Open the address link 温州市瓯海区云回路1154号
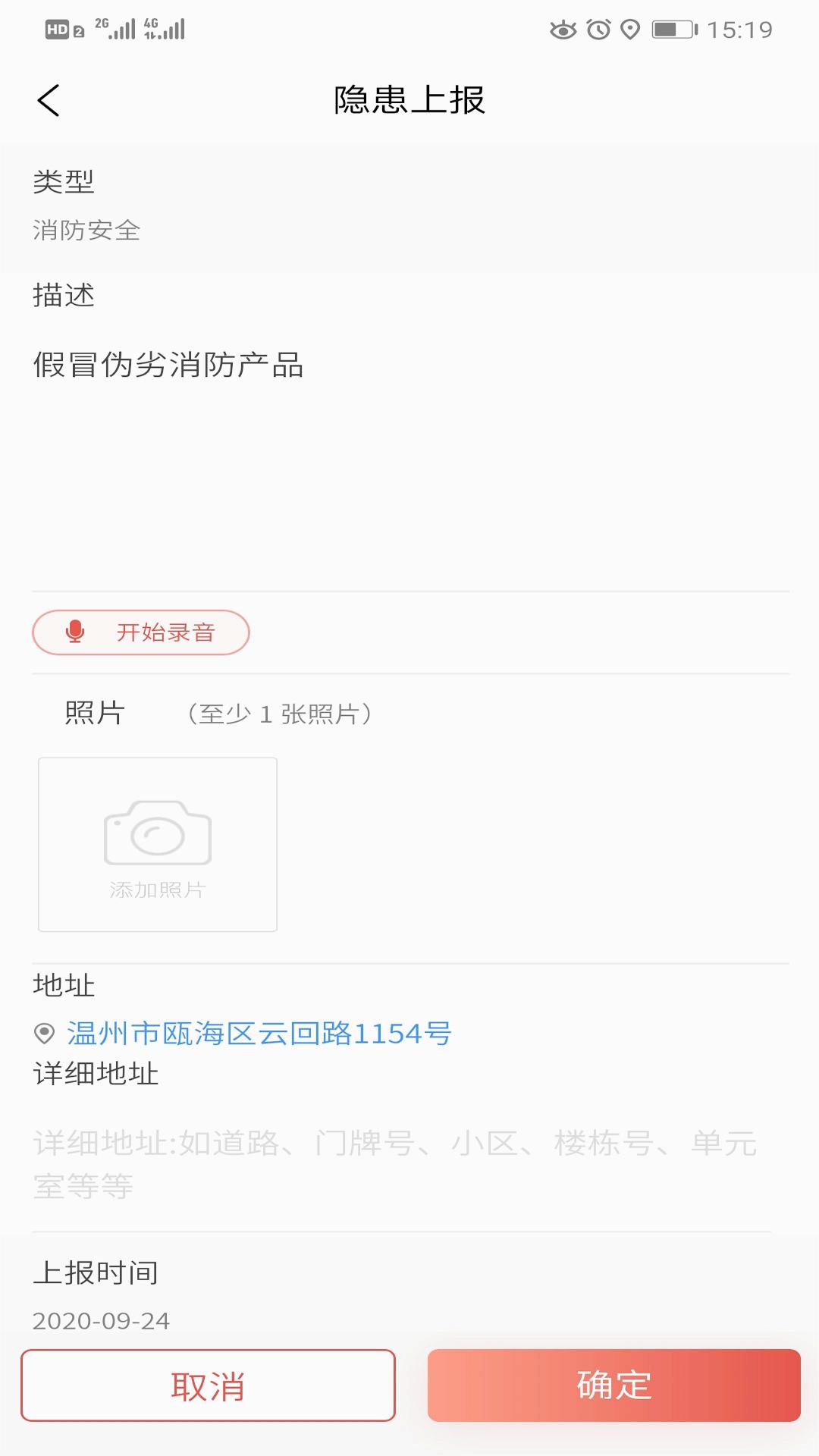819x1456 pixels. tap(258, 1031)
